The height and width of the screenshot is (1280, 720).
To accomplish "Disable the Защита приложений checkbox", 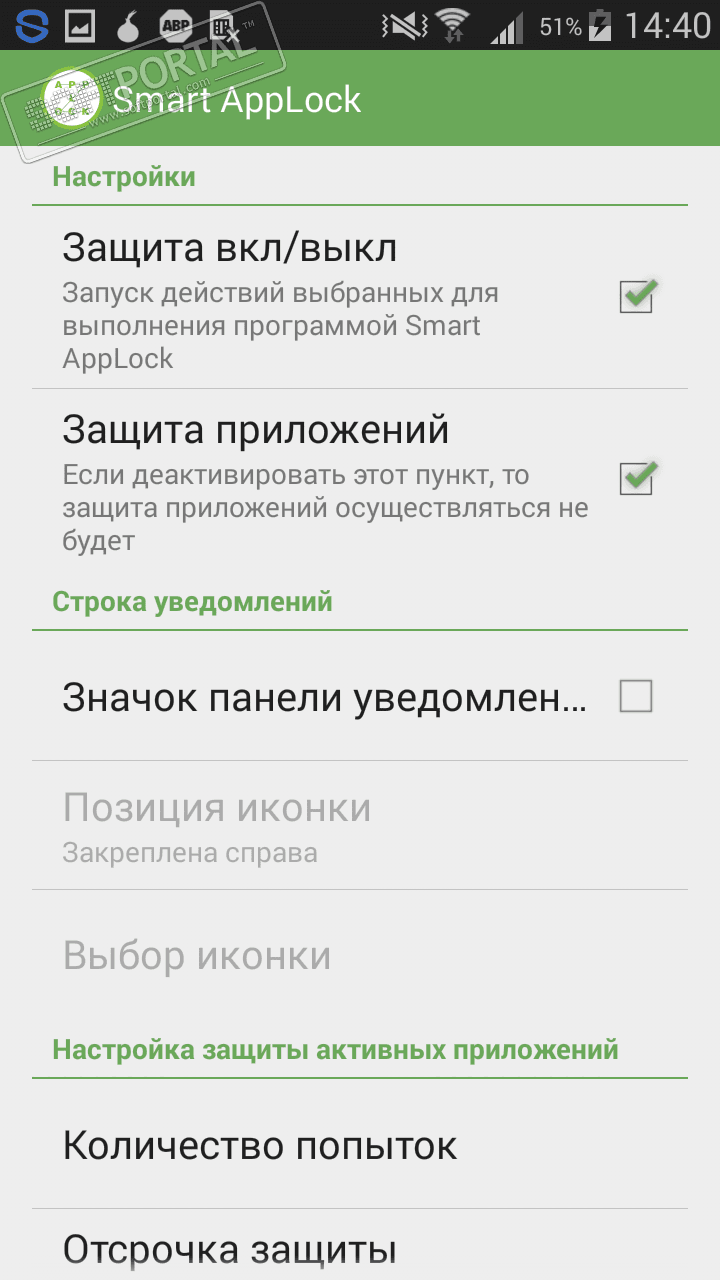I will click(x=636, y=478).
